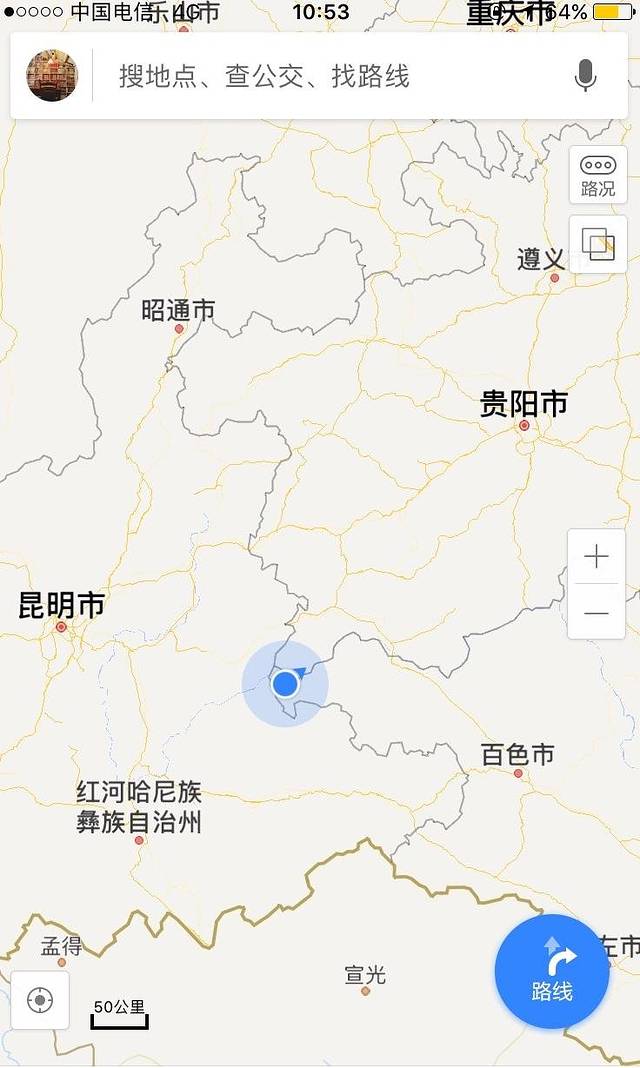The width and height of the screenshot is (640, 1068).
Task: Tap the search box for places and routes
Action: (330, 76)
